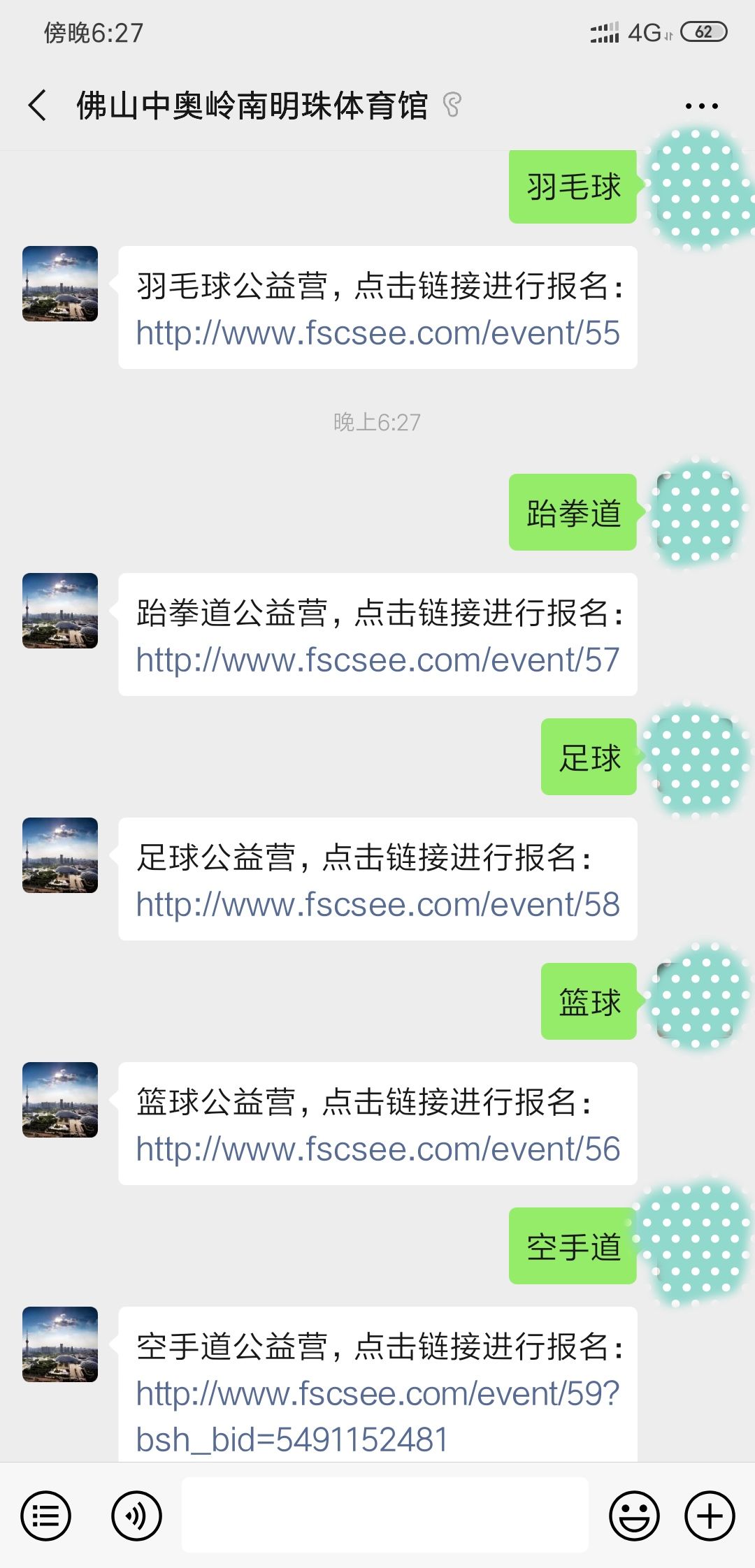Tap the green 羽毛球 message bubble

coord(572,185)
